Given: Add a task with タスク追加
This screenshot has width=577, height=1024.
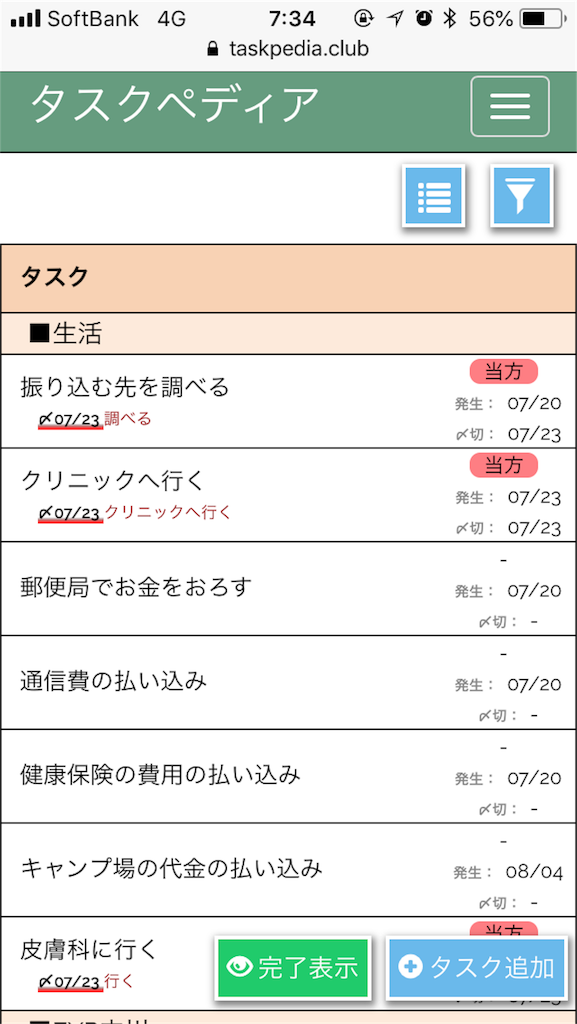Looking at the screenshot, I should click(476, 967).
